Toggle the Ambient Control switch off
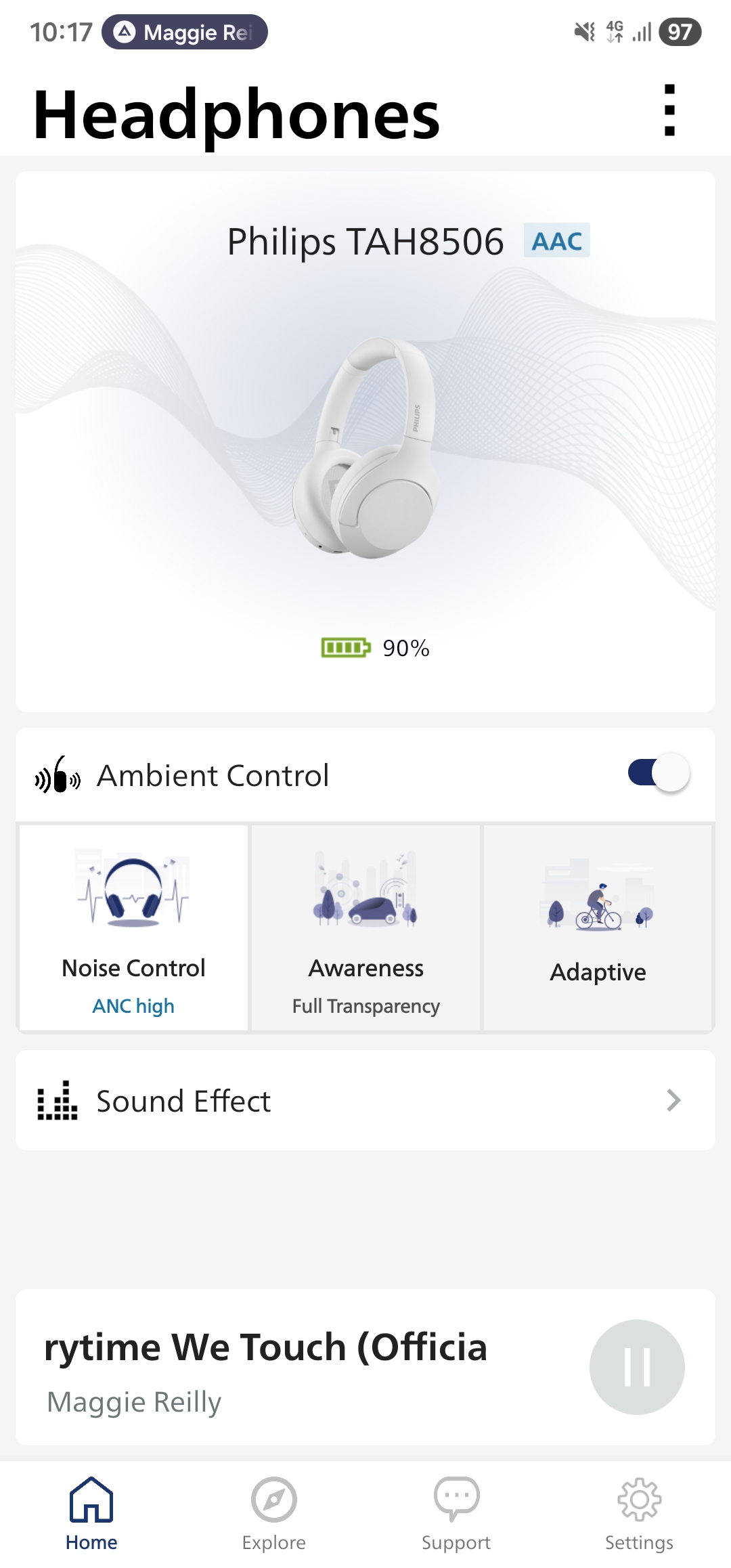The height and width of the screenshot is (1568, 731). (658, 773)
